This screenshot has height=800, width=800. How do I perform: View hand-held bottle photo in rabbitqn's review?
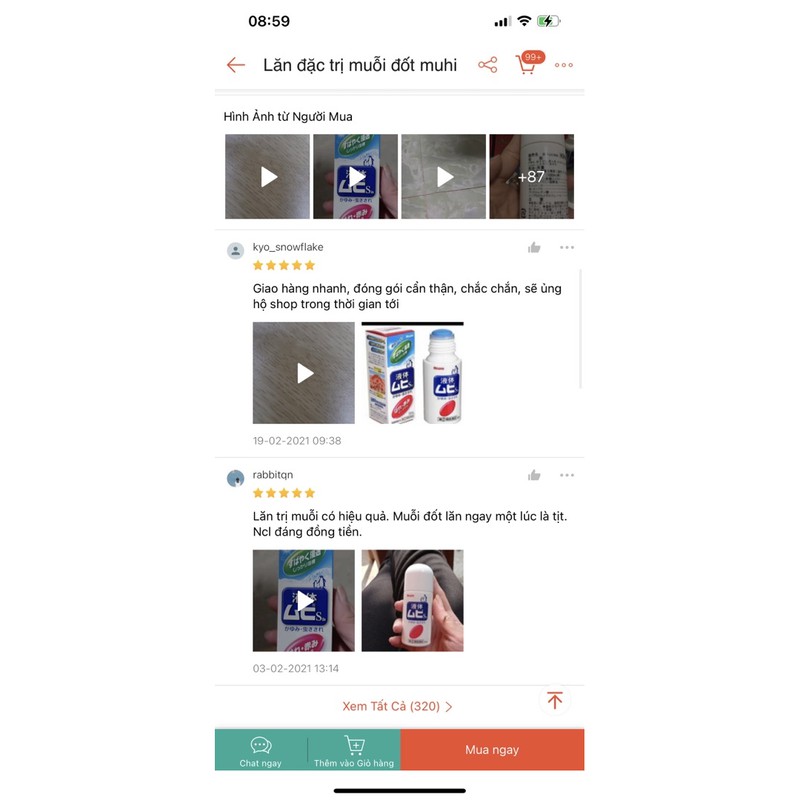point(413,601)
